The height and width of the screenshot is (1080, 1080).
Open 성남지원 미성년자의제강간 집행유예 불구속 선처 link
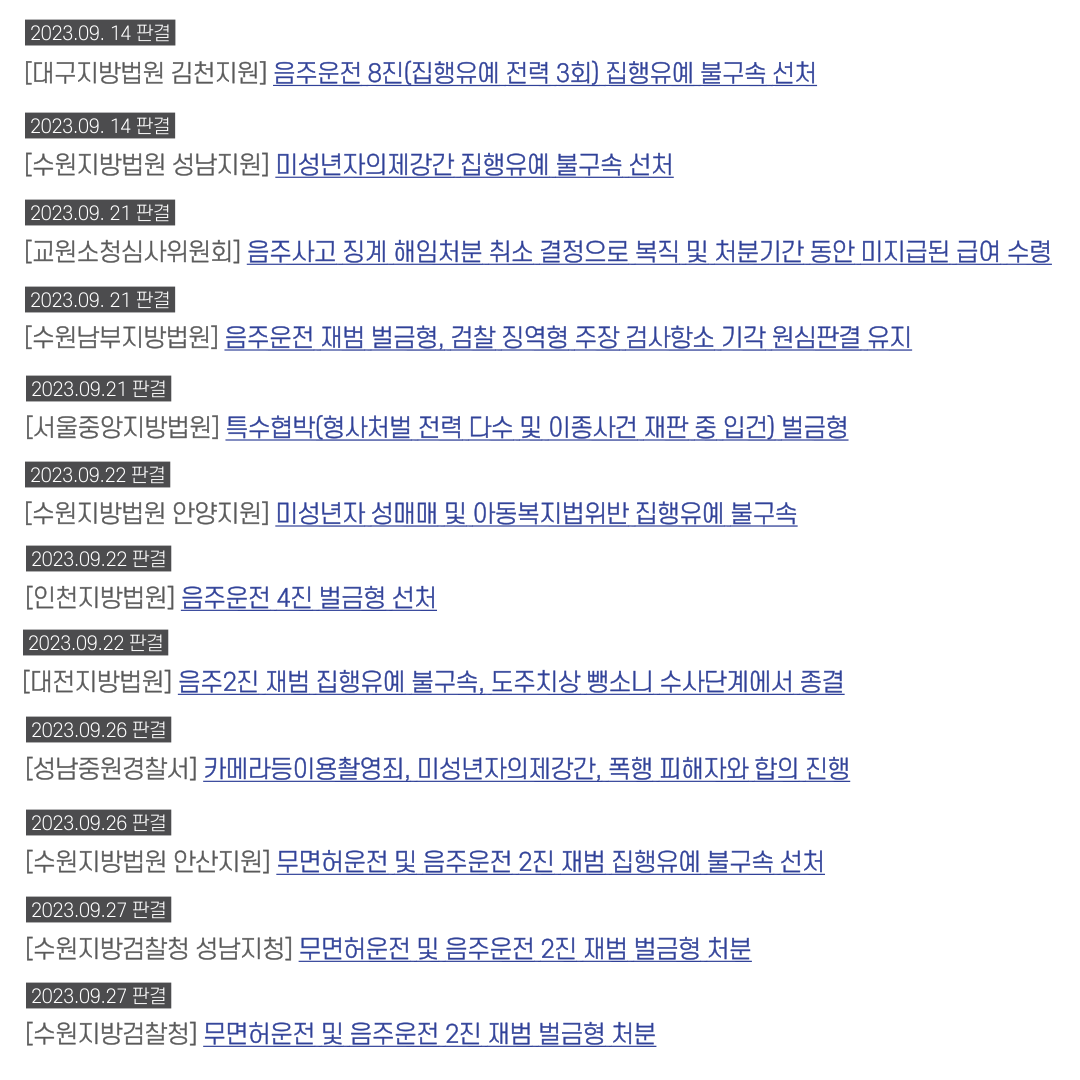(474, 164)
